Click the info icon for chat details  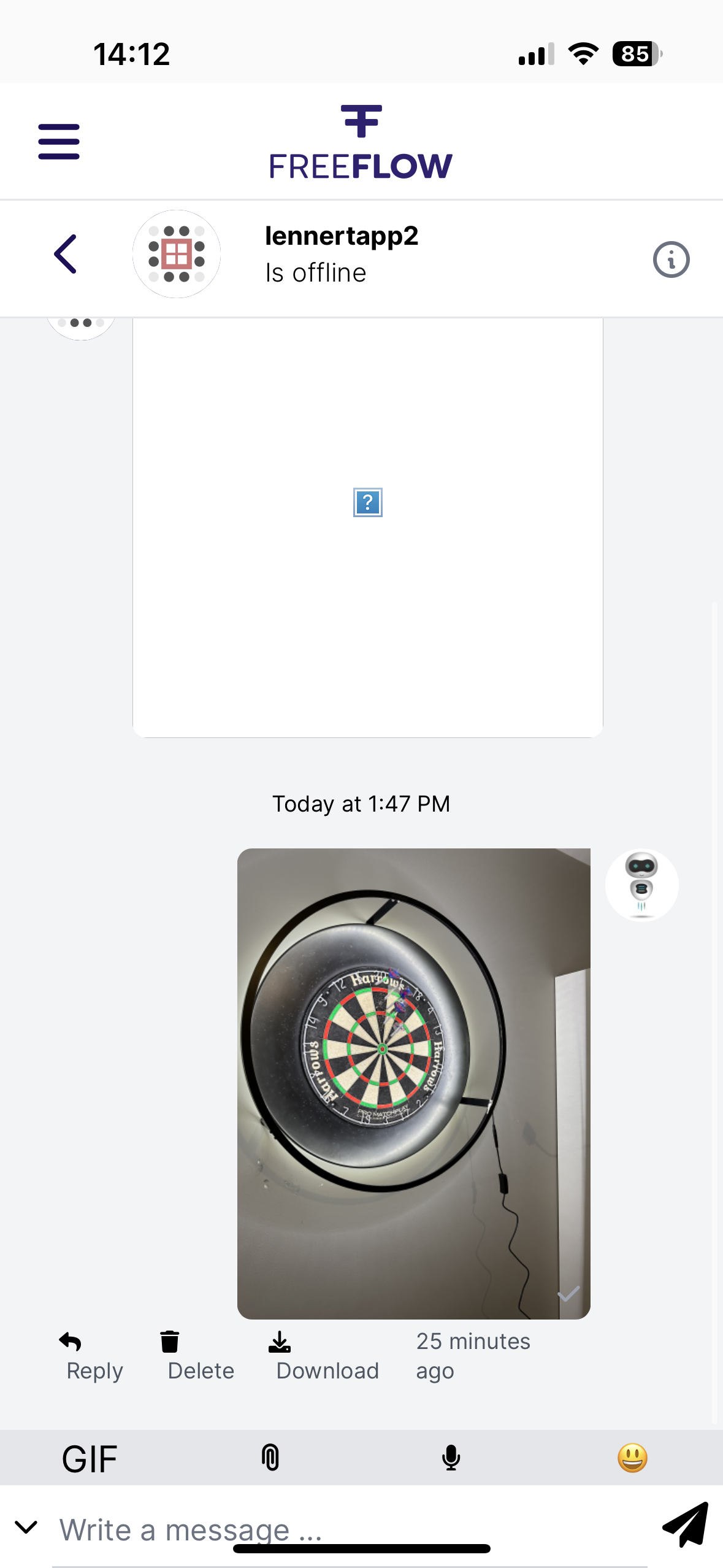671,259
